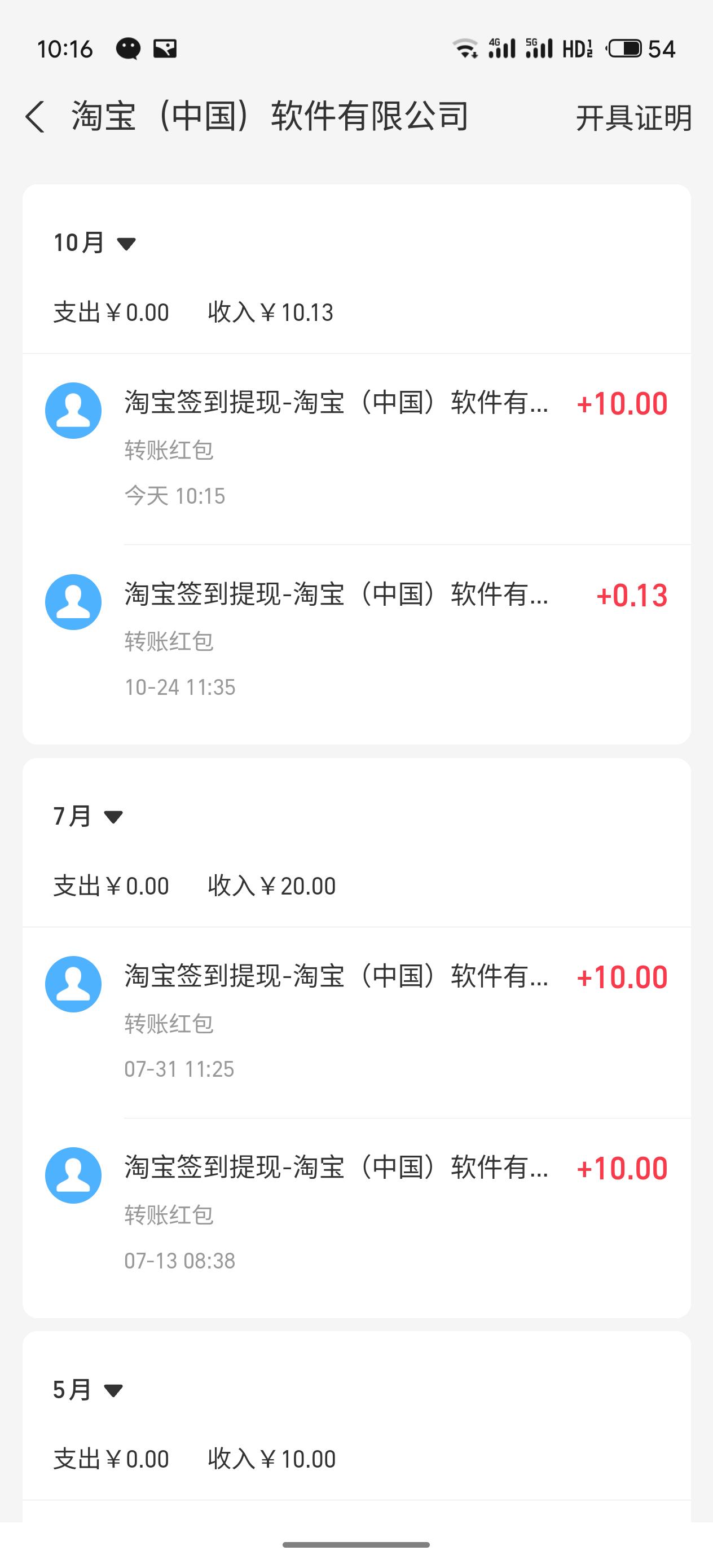
Task: Select the 07-13 08:38 transaction record
Action: tap(356, 1214)
